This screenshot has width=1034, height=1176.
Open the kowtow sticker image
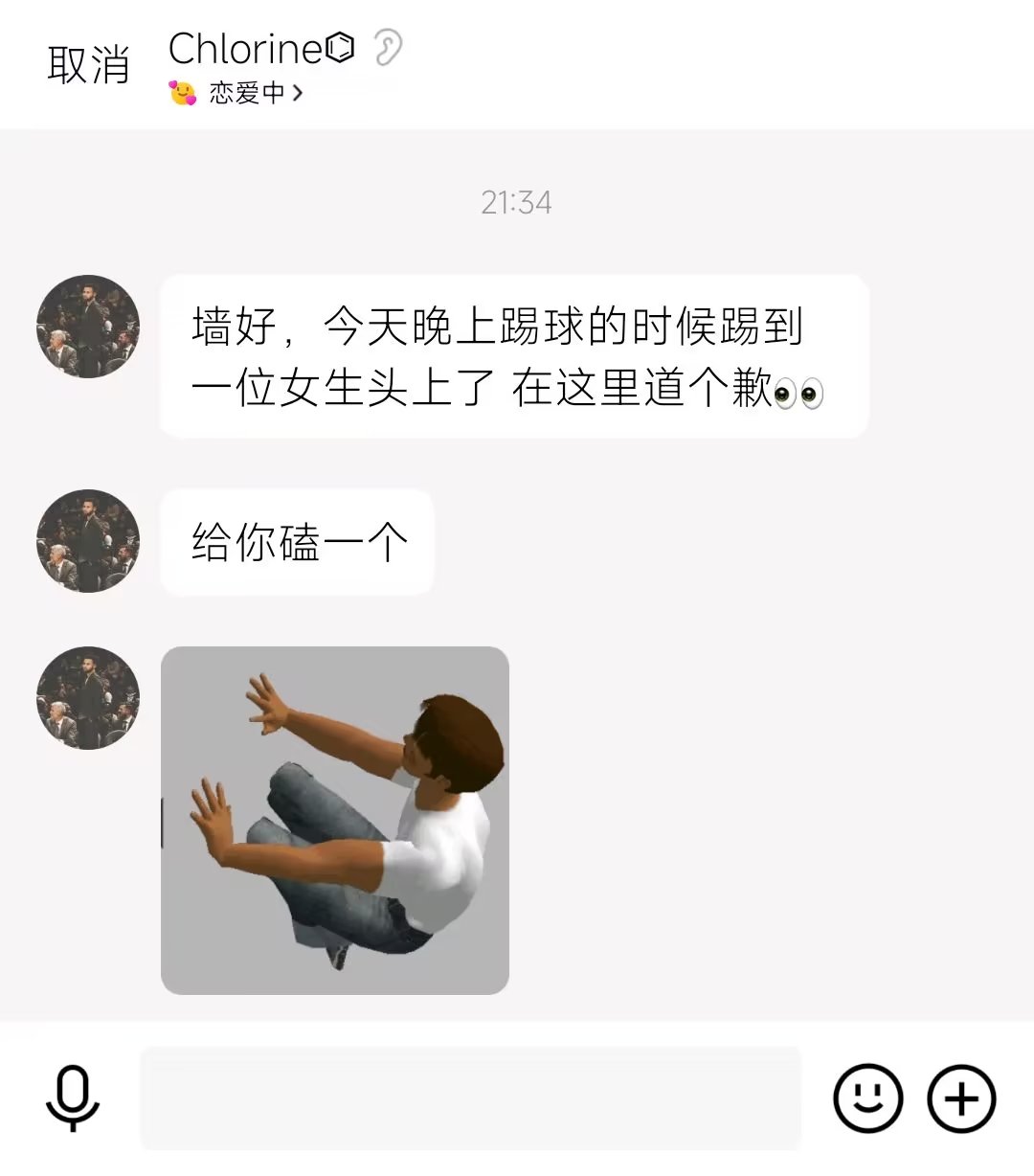(335, 821)
